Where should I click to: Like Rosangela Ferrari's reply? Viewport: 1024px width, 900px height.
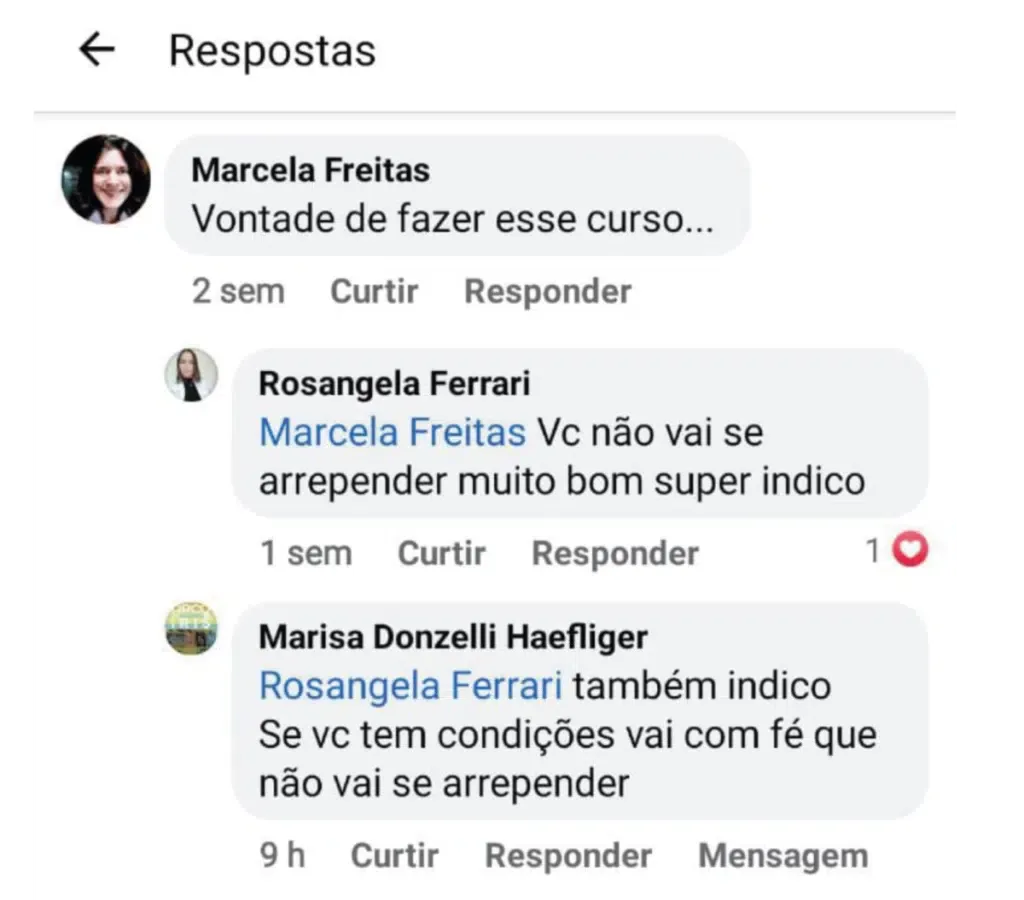[441, 553]
